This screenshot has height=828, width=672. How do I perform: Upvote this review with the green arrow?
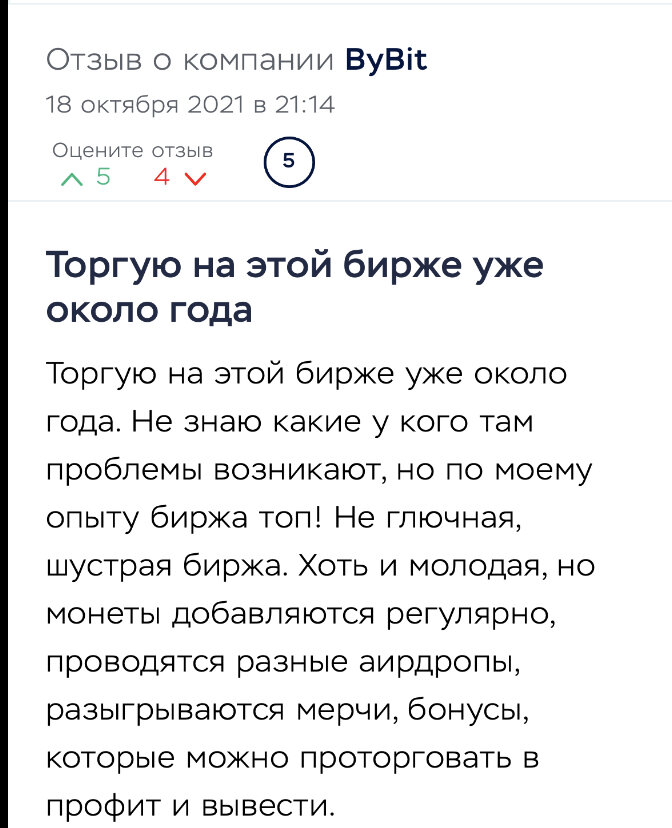pos(72,179)
